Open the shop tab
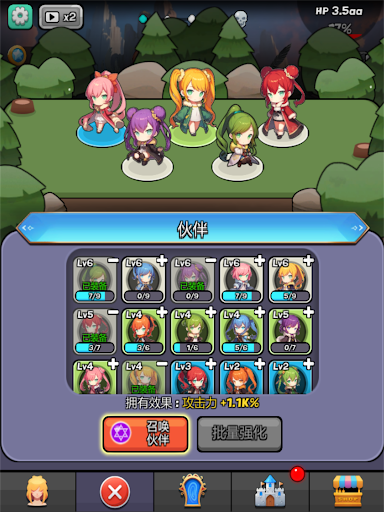 pyautogui.click(x=348, y=491)
